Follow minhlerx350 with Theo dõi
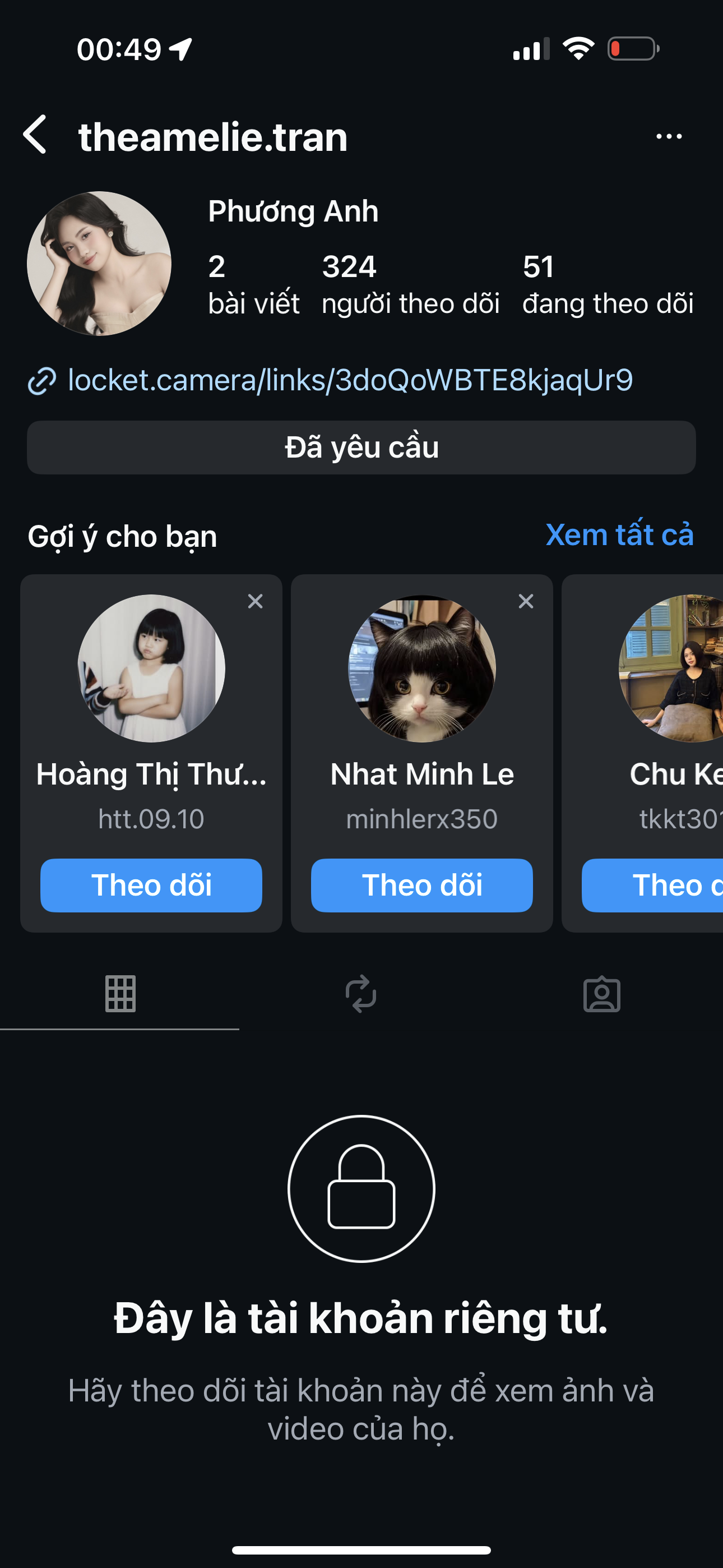The height and width of the screenshot is (1568, 723). click(421, 885)
